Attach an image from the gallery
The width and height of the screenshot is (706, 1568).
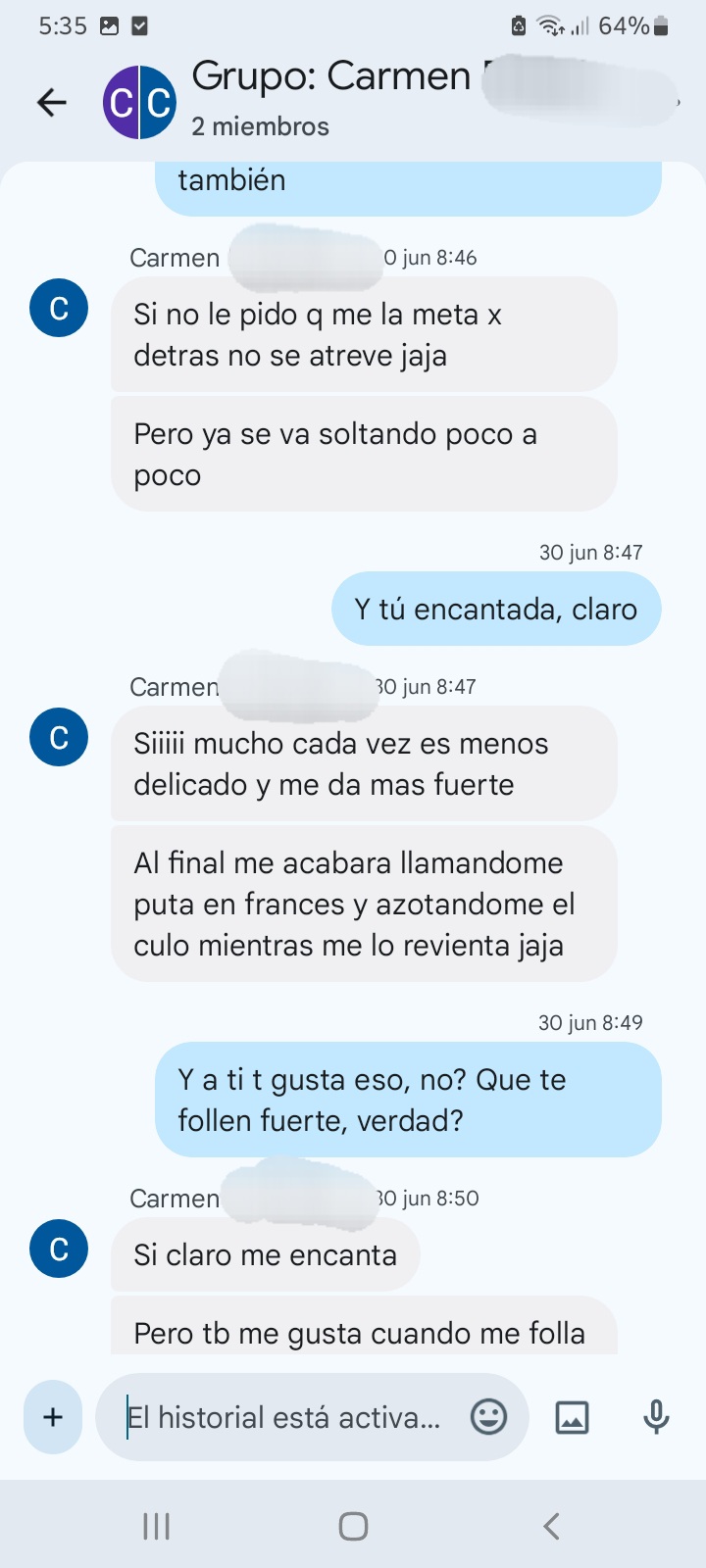572,1417
